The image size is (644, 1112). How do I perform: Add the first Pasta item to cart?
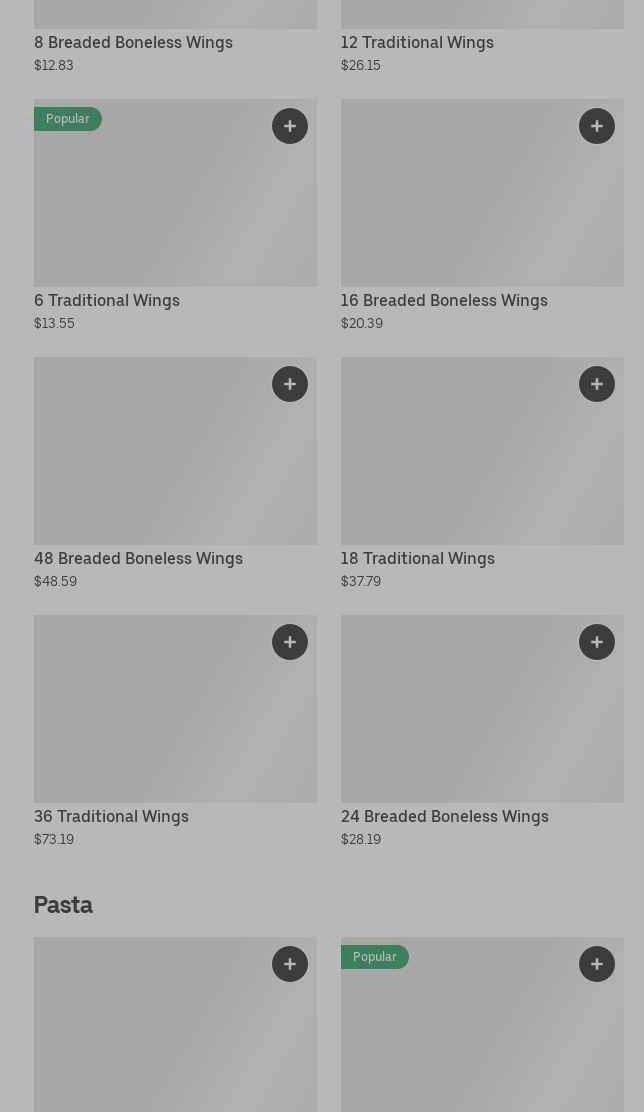point(290,964)
